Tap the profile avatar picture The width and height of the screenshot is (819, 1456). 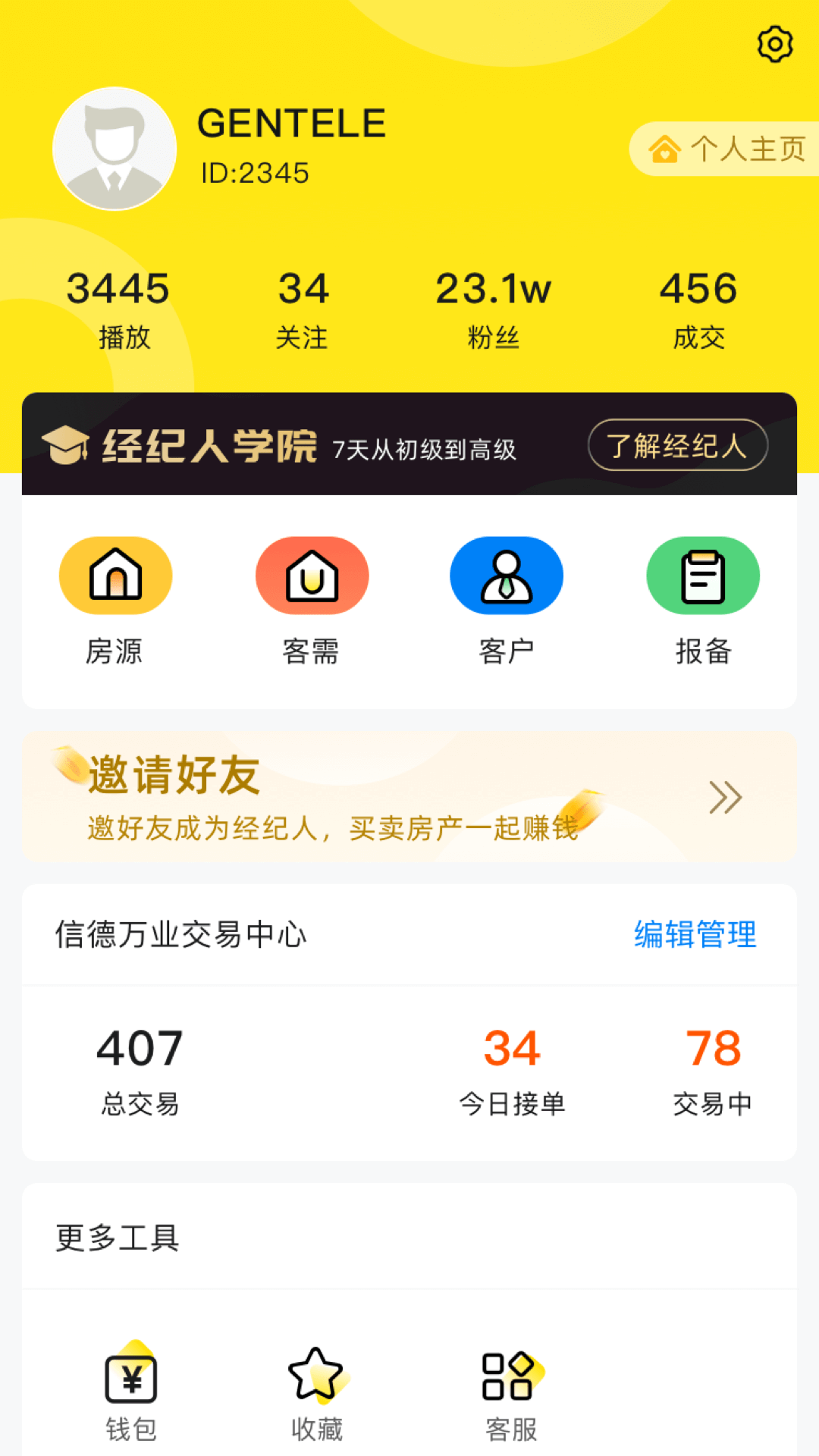[115, 149]
